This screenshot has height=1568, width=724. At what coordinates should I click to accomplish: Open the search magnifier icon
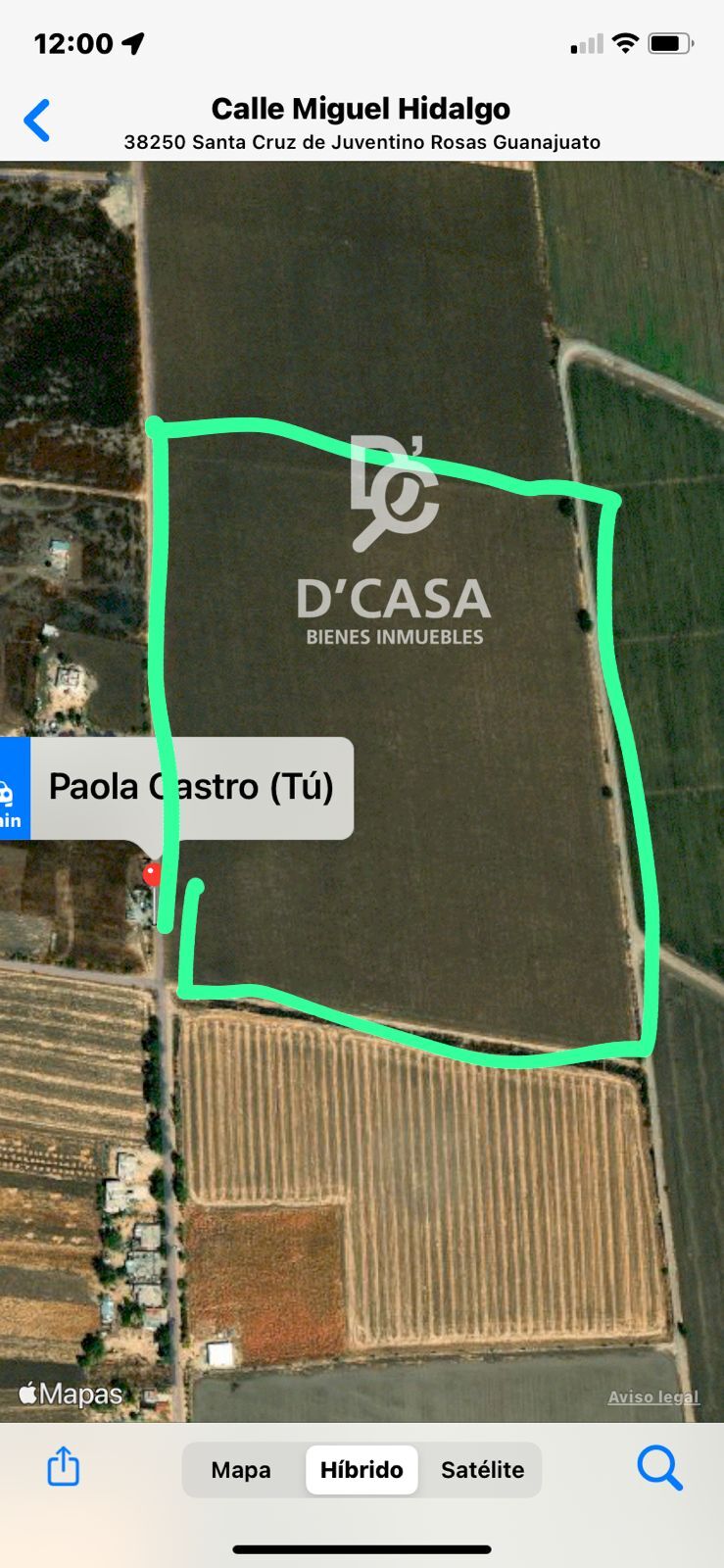point(659,1468)
